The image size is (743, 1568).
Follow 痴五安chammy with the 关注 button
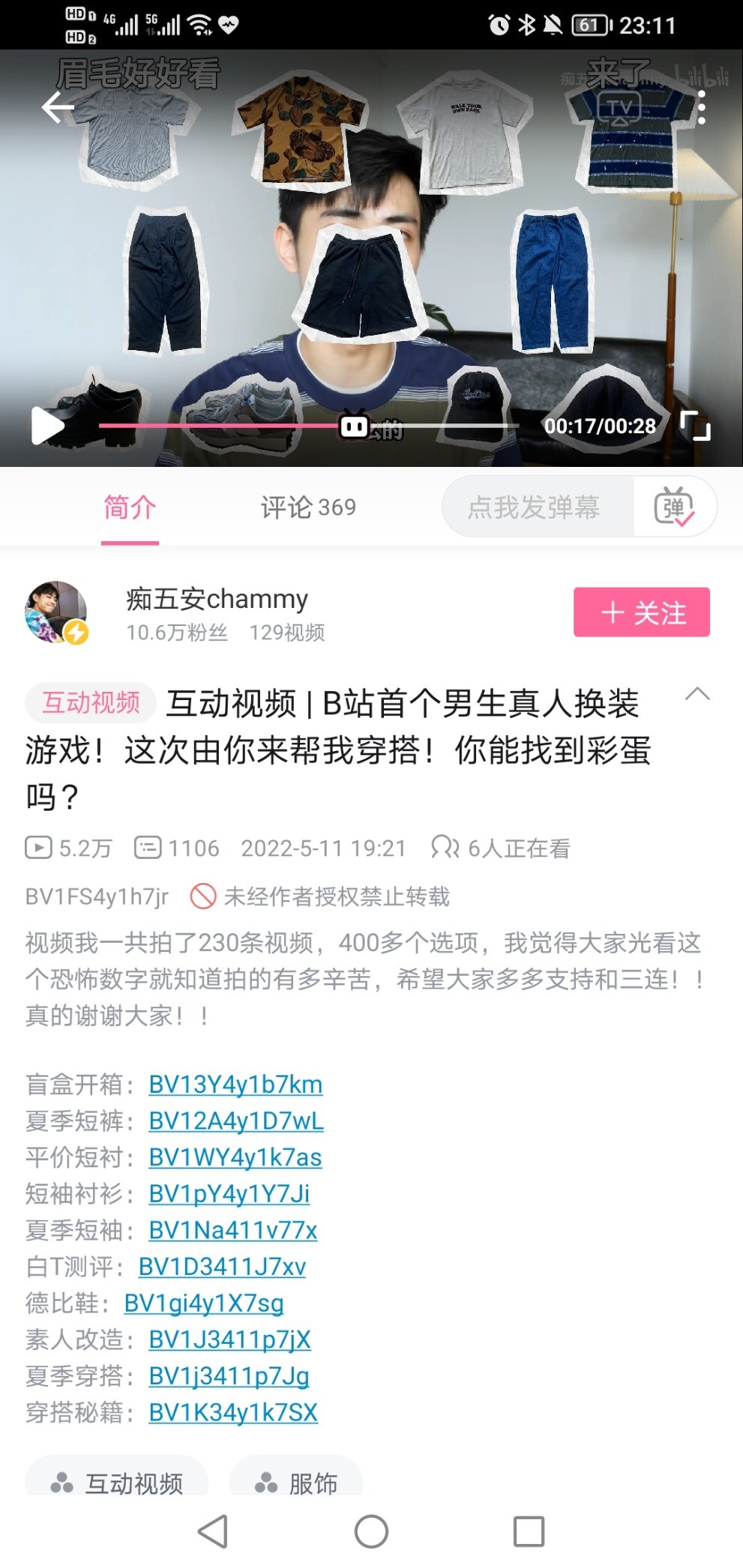coord(641,612)
